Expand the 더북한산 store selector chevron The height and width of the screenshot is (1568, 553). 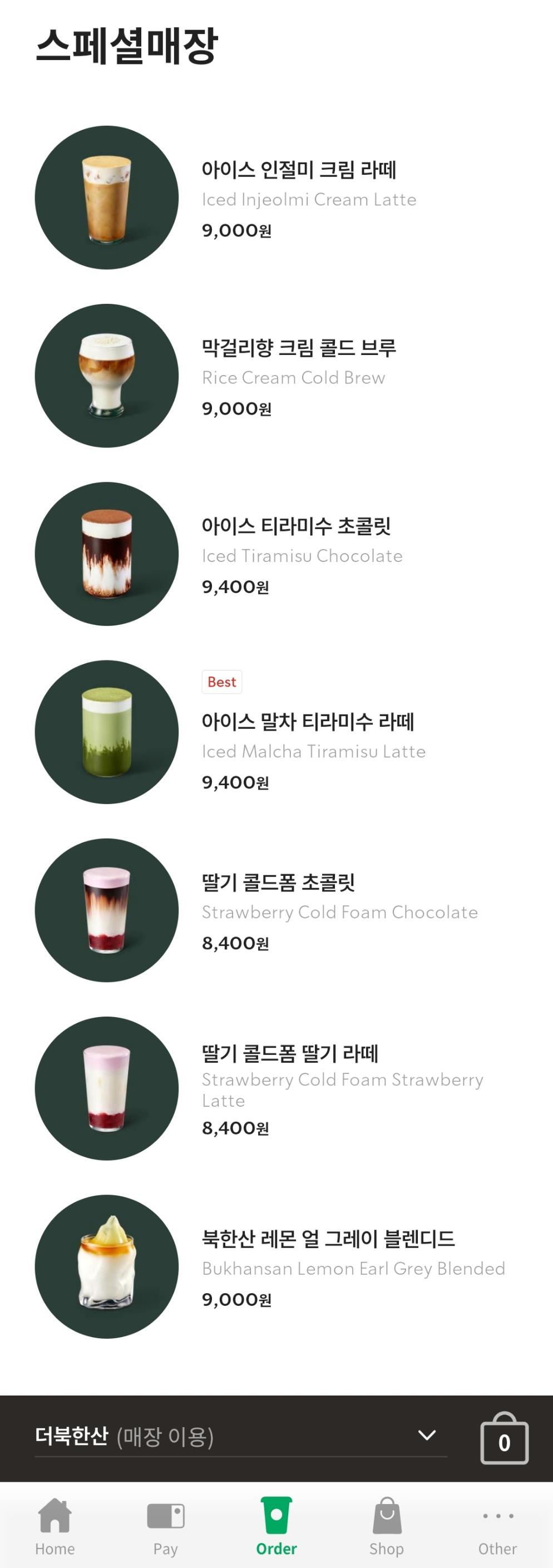point(428,1434)
